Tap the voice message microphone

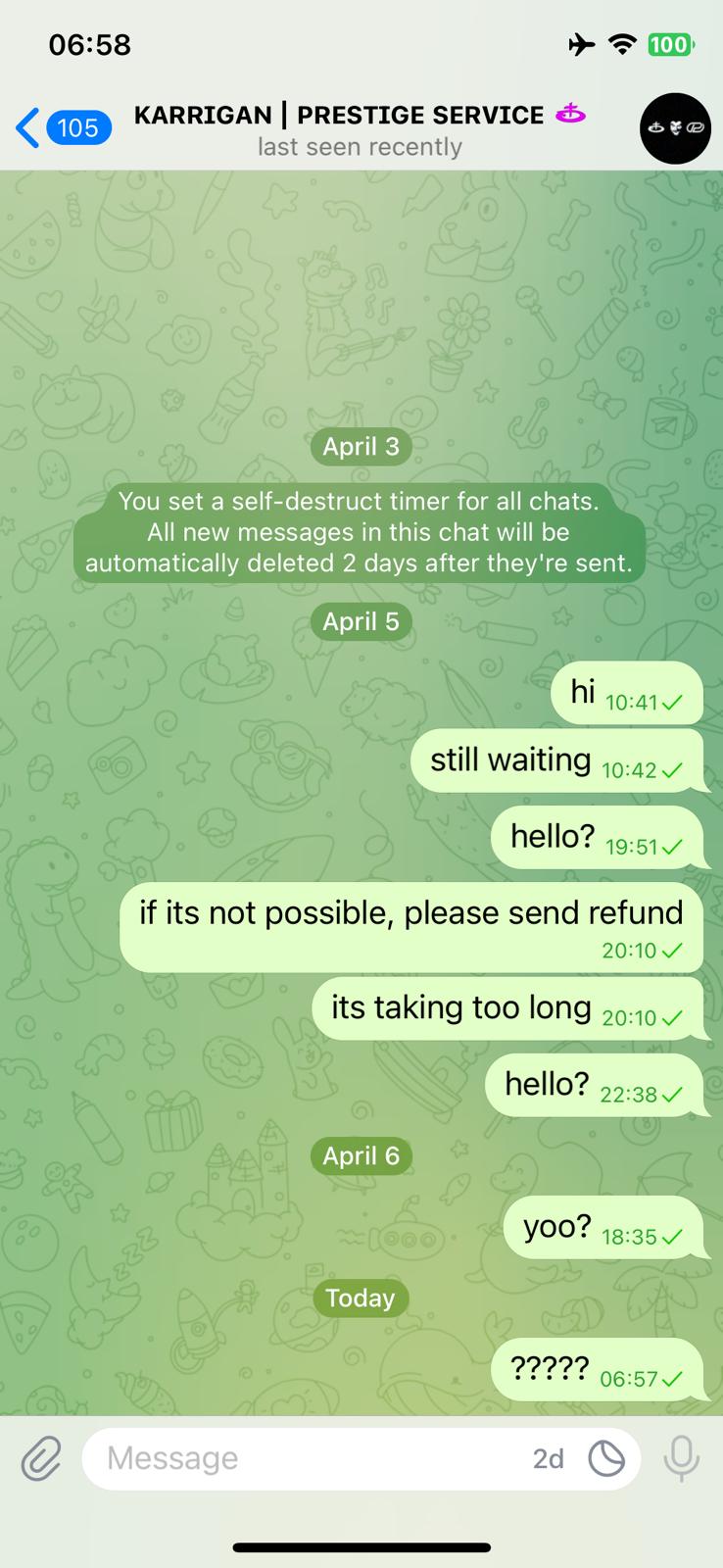click(x=681, y=1458)
